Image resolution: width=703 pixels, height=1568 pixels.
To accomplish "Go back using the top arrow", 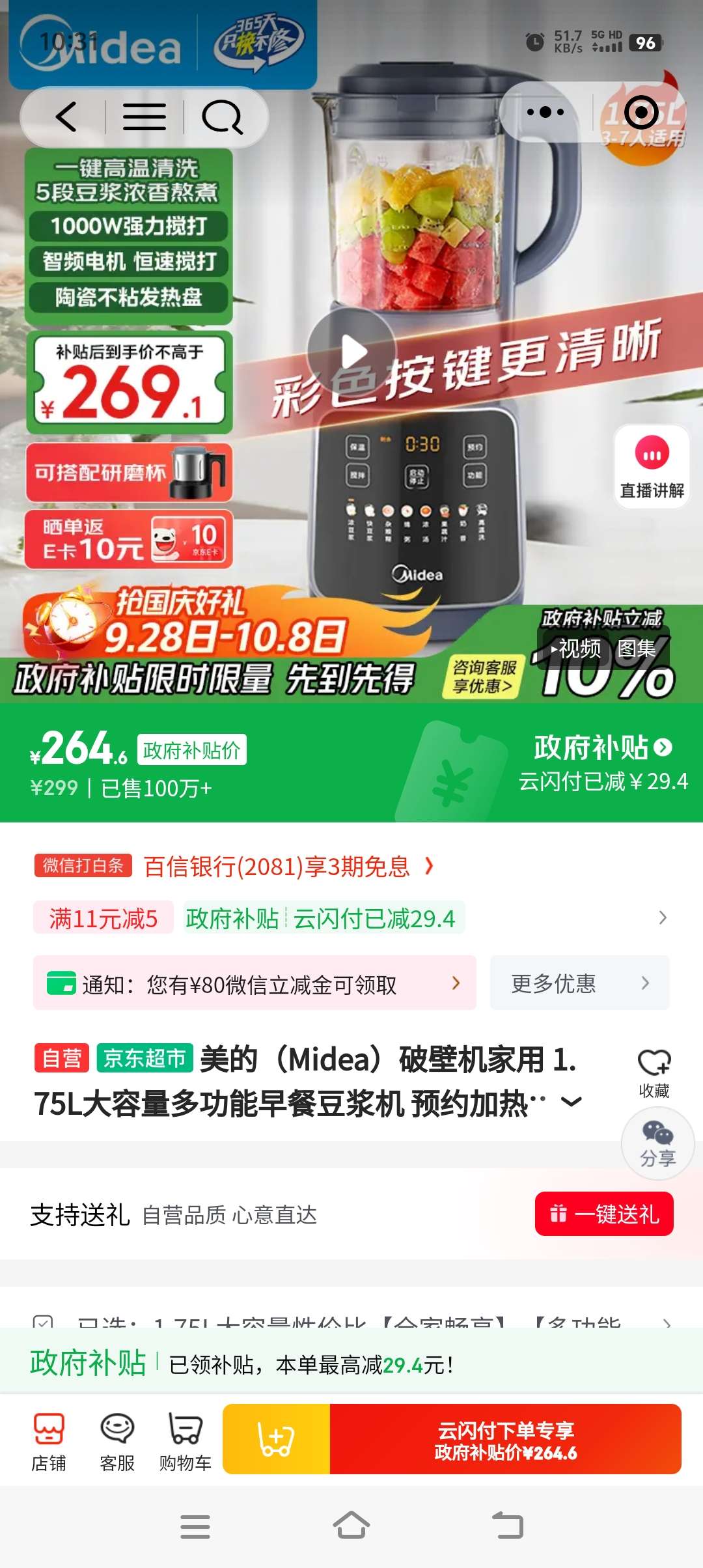I will coord(66,117).
